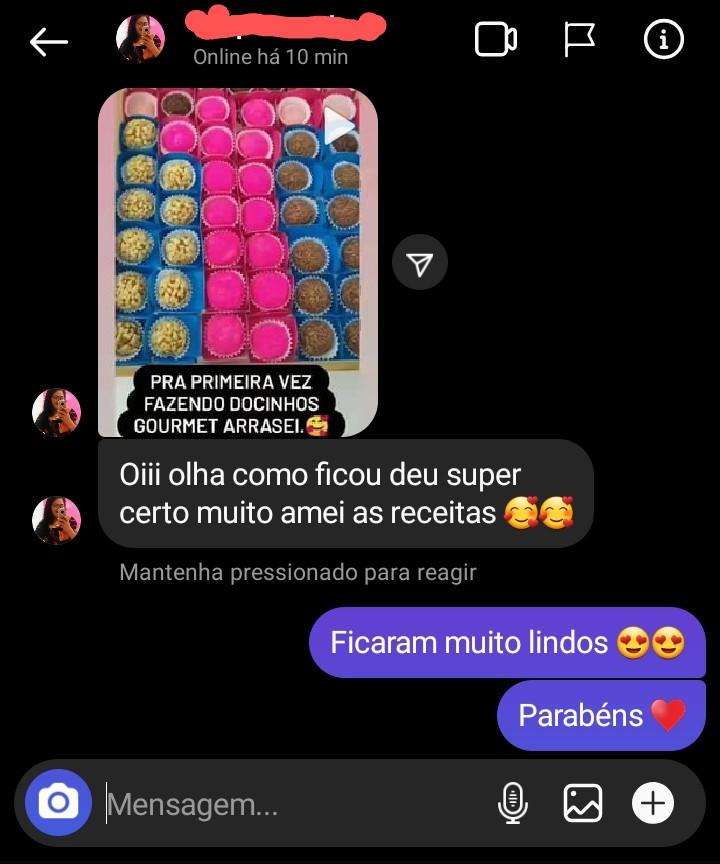
Task: Tap the 'Mantenha pressionado para reagir' hint text
Action: pos(298,572)
